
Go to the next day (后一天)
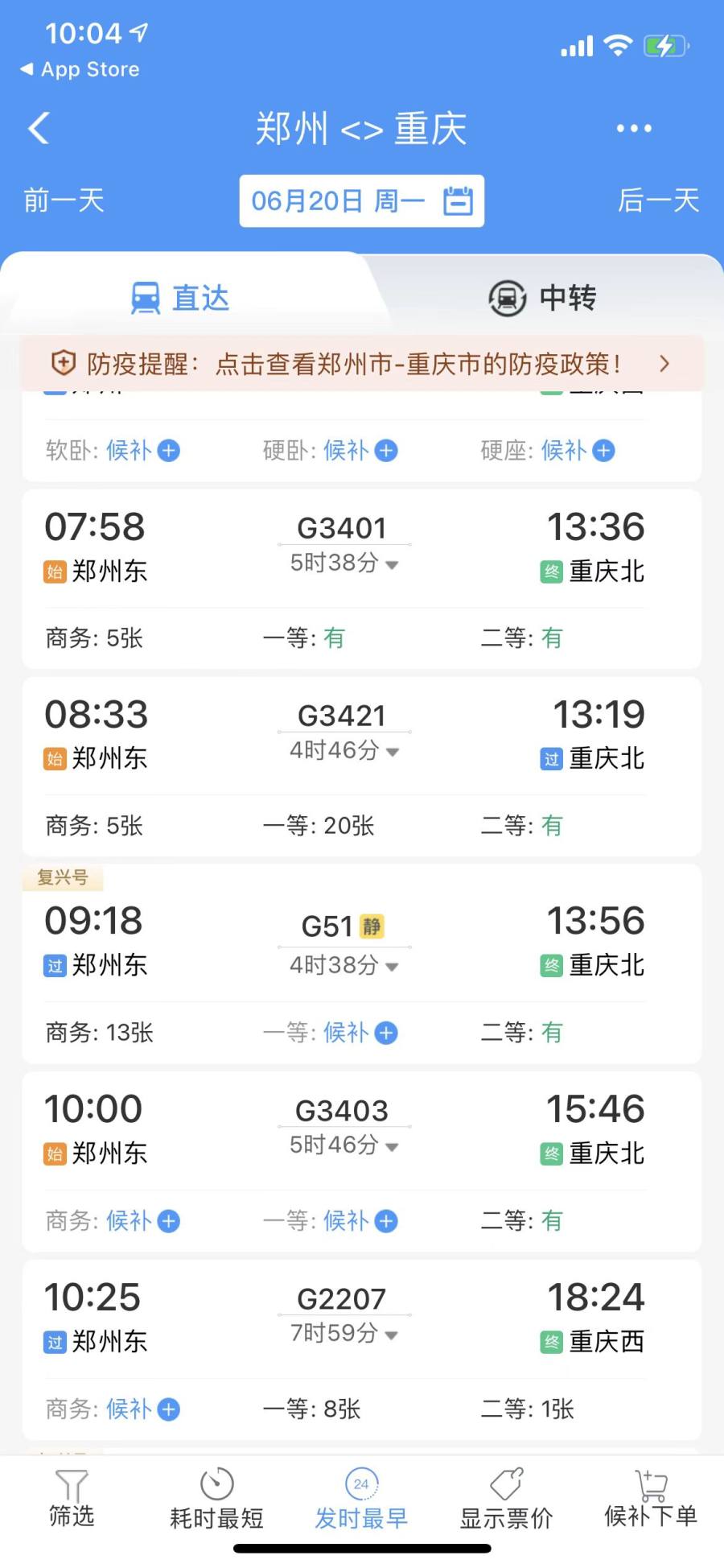tap(658, 200)
